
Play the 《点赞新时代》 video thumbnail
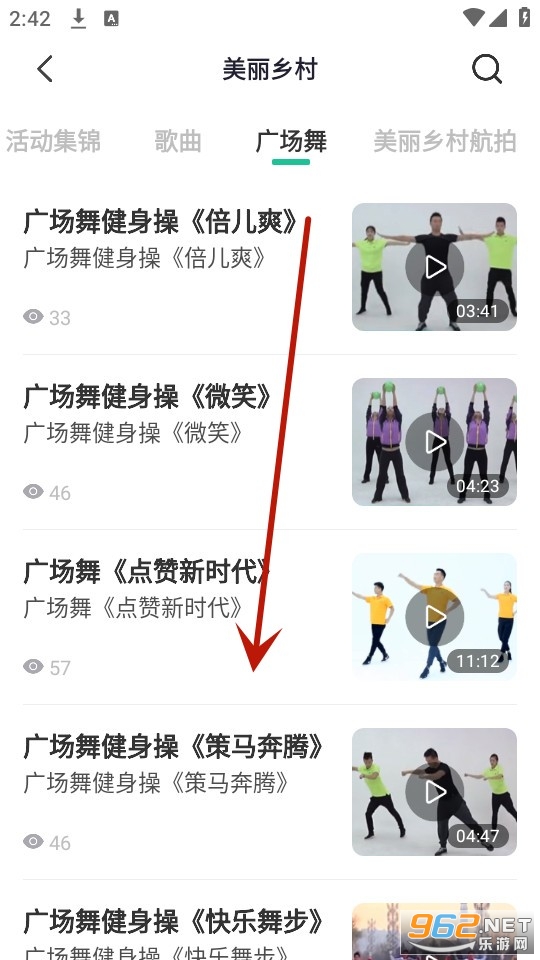pyautogui.click(x=434, y=617)
